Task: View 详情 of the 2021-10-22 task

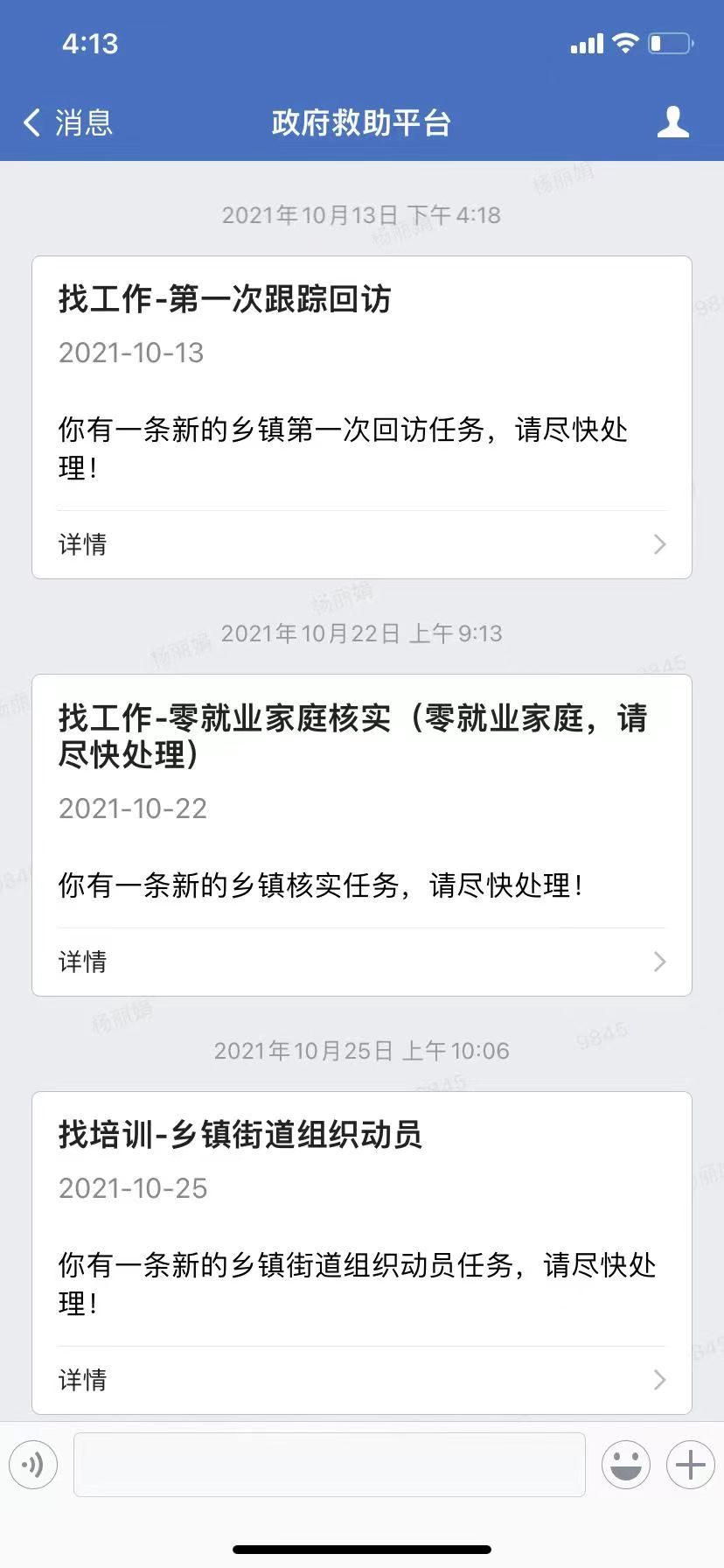Action: click(361, 962)
